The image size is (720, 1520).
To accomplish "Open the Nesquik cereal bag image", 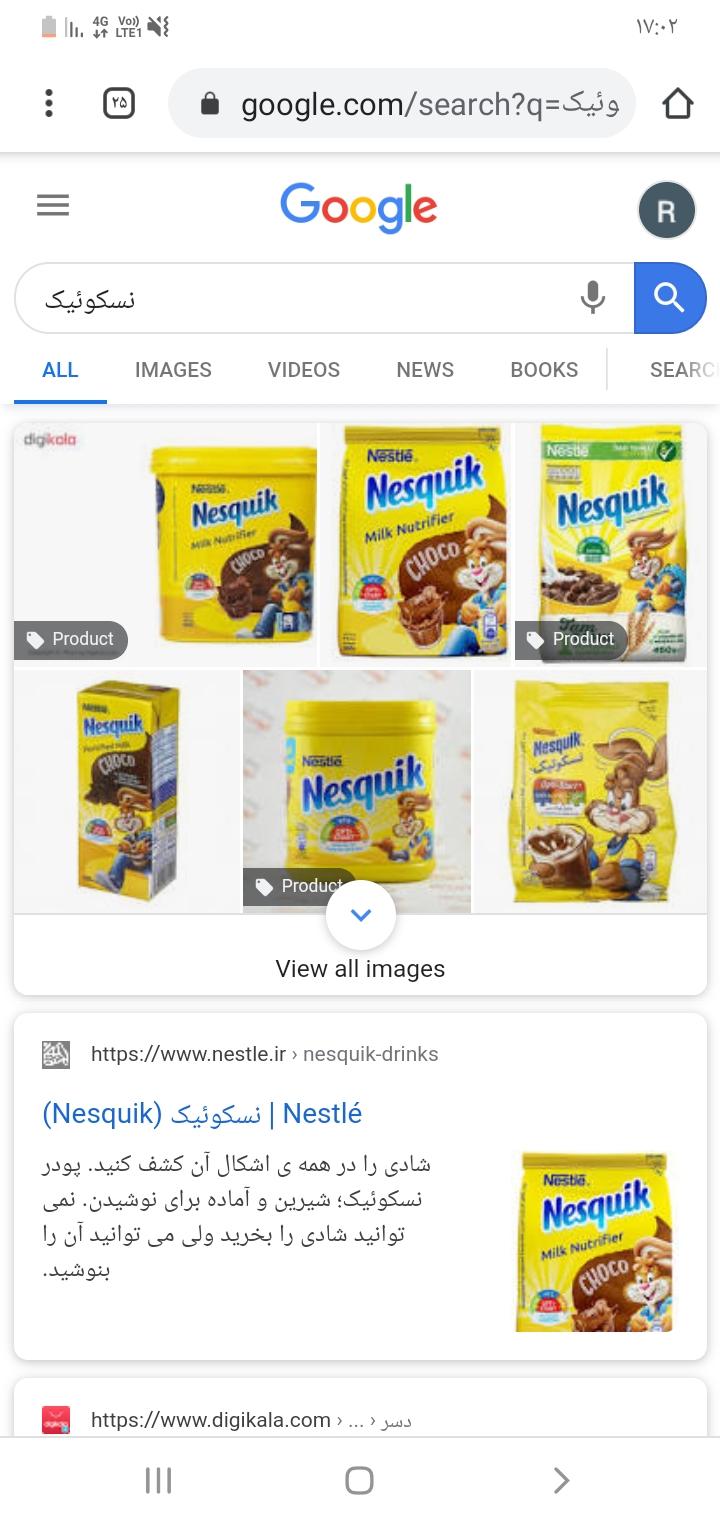I will click(610, 542).
